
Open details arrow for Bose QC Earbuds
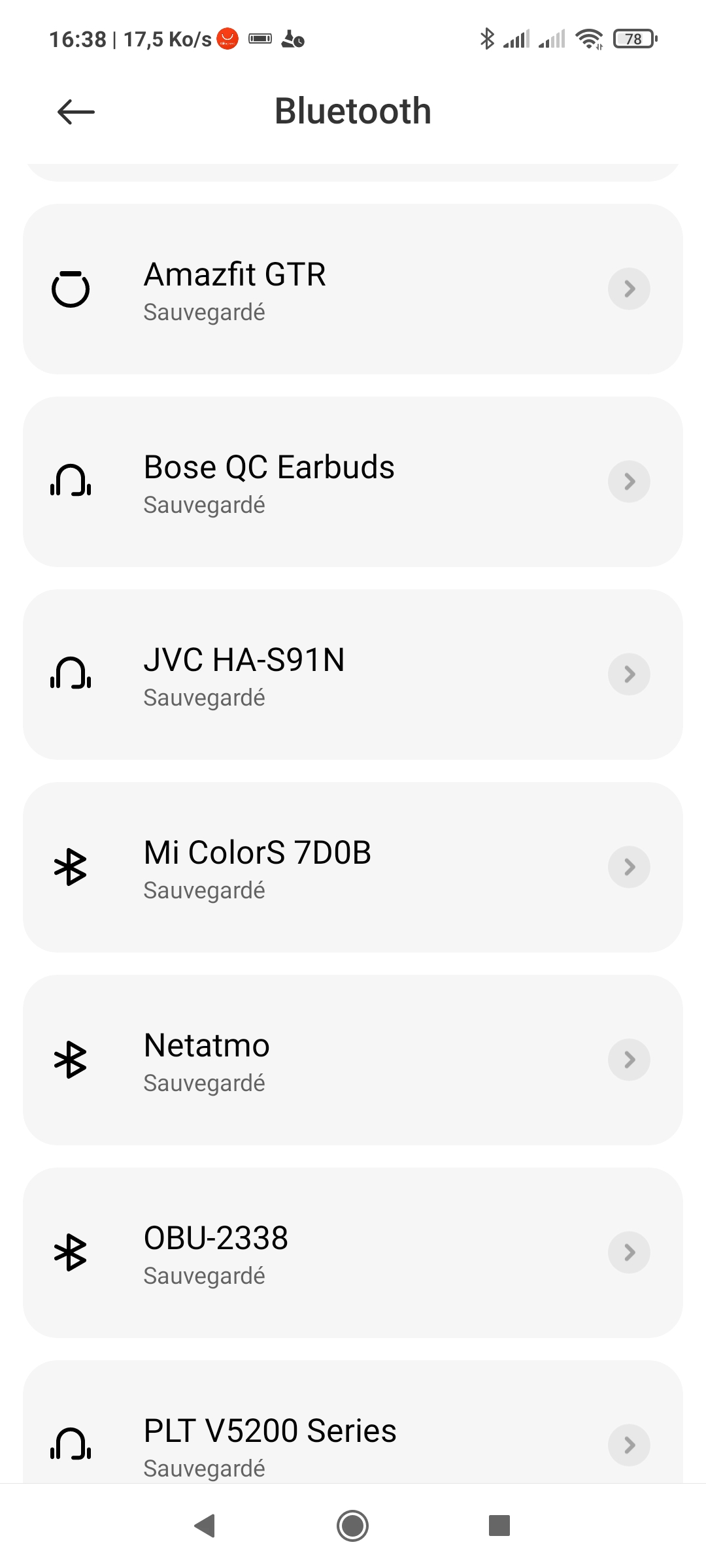pos(629,482)
